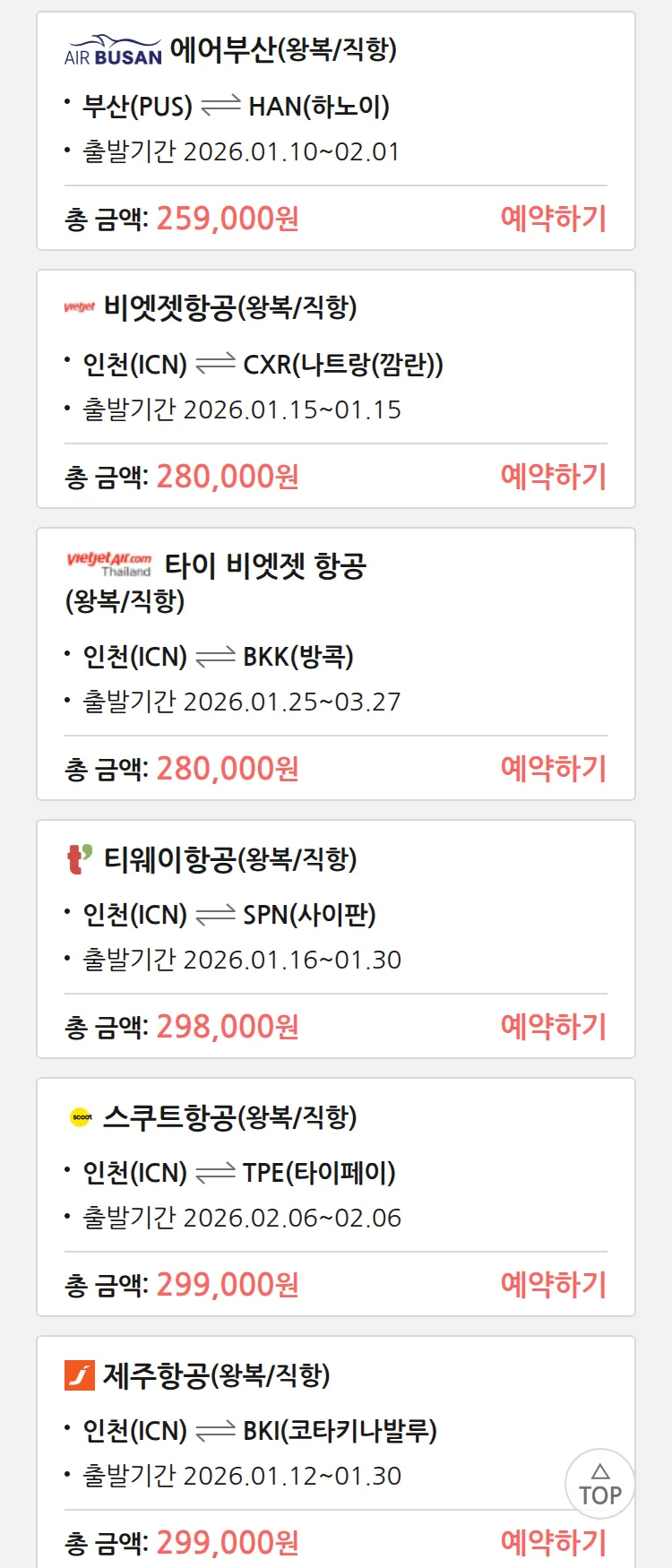Reserve the 타이 비엣젯 항공 Bangkok flight
The height and width of the screenshot is (1568, 672).
click(x=553, y=769)
